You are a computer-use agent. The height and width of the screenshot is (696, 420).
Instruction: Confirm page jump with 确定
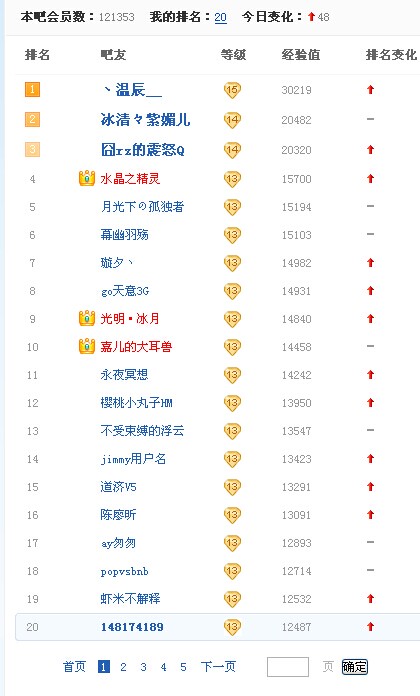click(x=355, y=667)
